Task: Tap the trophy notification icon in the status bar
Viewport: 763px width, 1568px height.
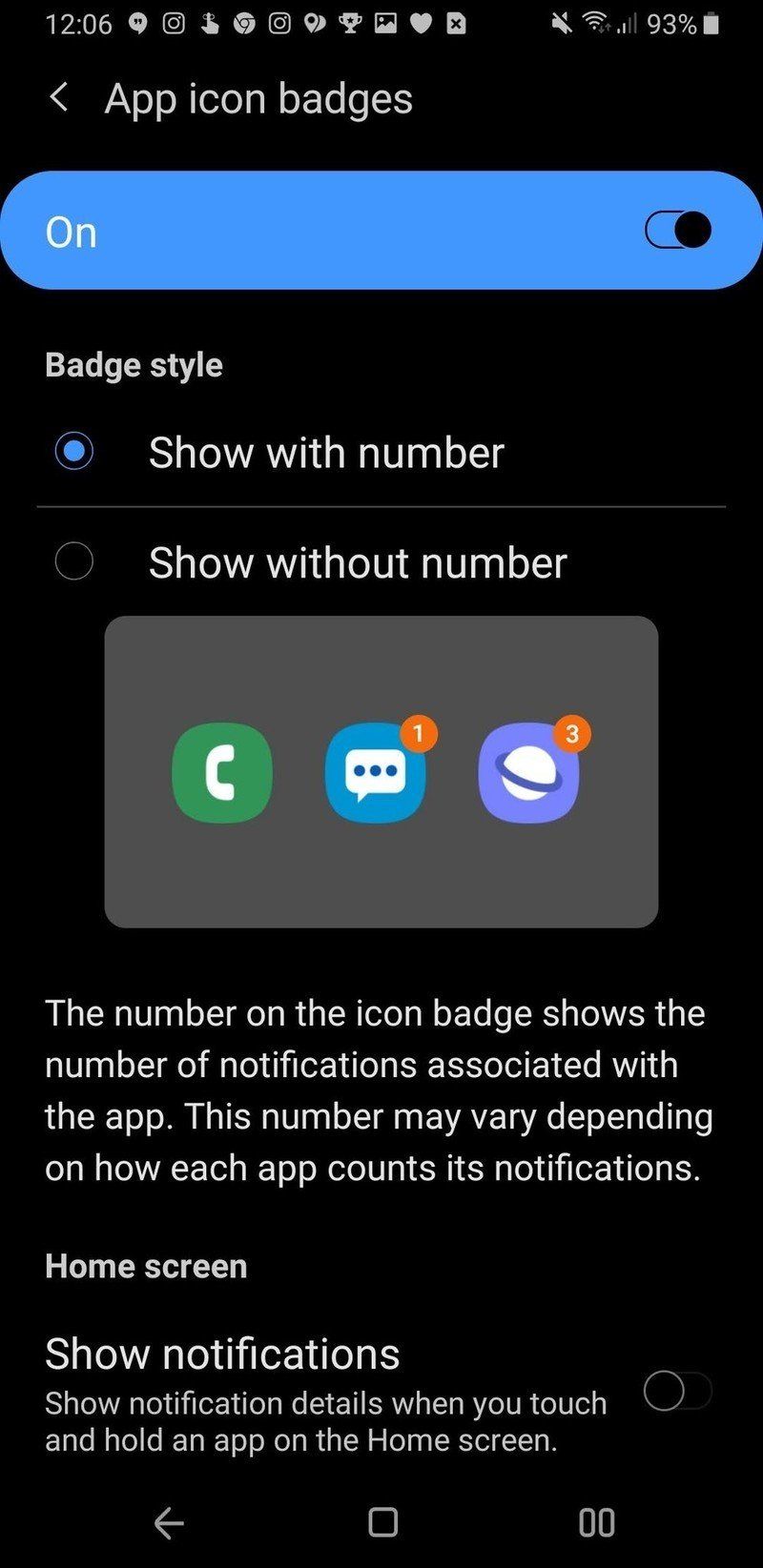Action: (x=351, y=24)
